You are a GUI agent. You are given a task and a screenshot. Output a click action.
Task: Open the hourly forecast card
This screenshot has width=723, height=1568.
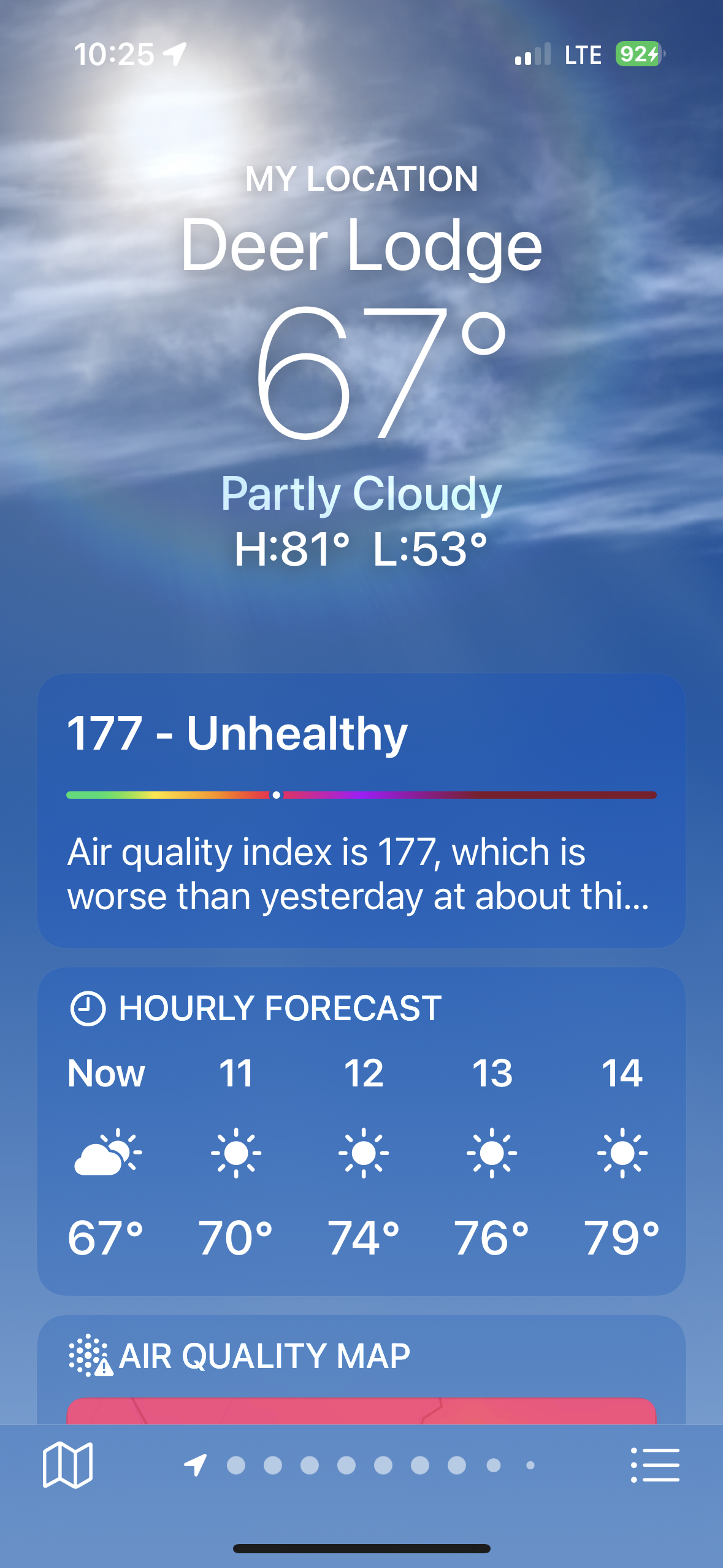click(361, 1130)
